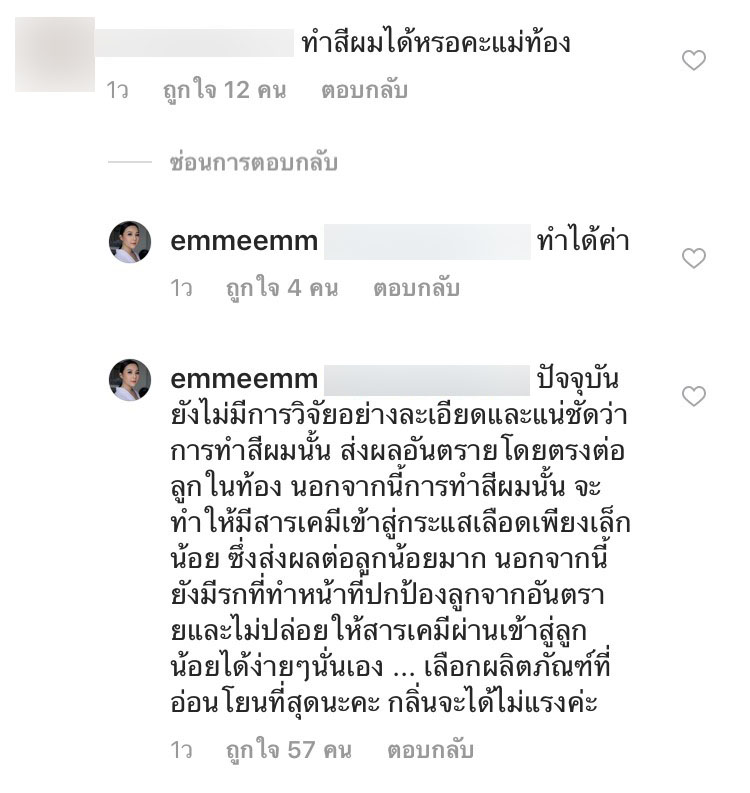This screenshot has width=750, height=793.
Task: View who liked the 12-like comment
Action: [x=224, y=90]
